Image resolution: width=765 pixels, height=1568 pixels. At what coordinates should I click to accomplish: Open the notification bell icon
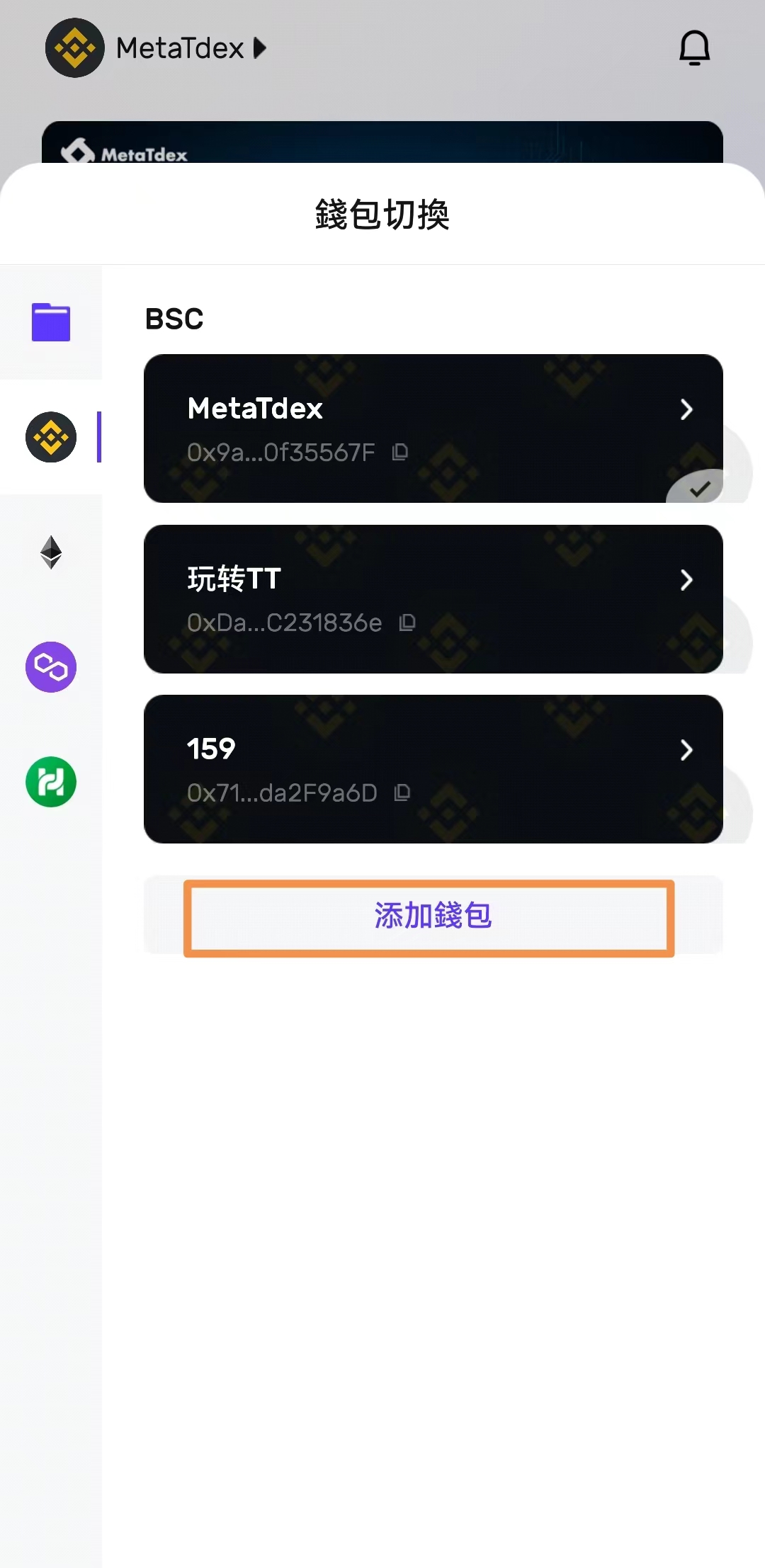[694, 47]
